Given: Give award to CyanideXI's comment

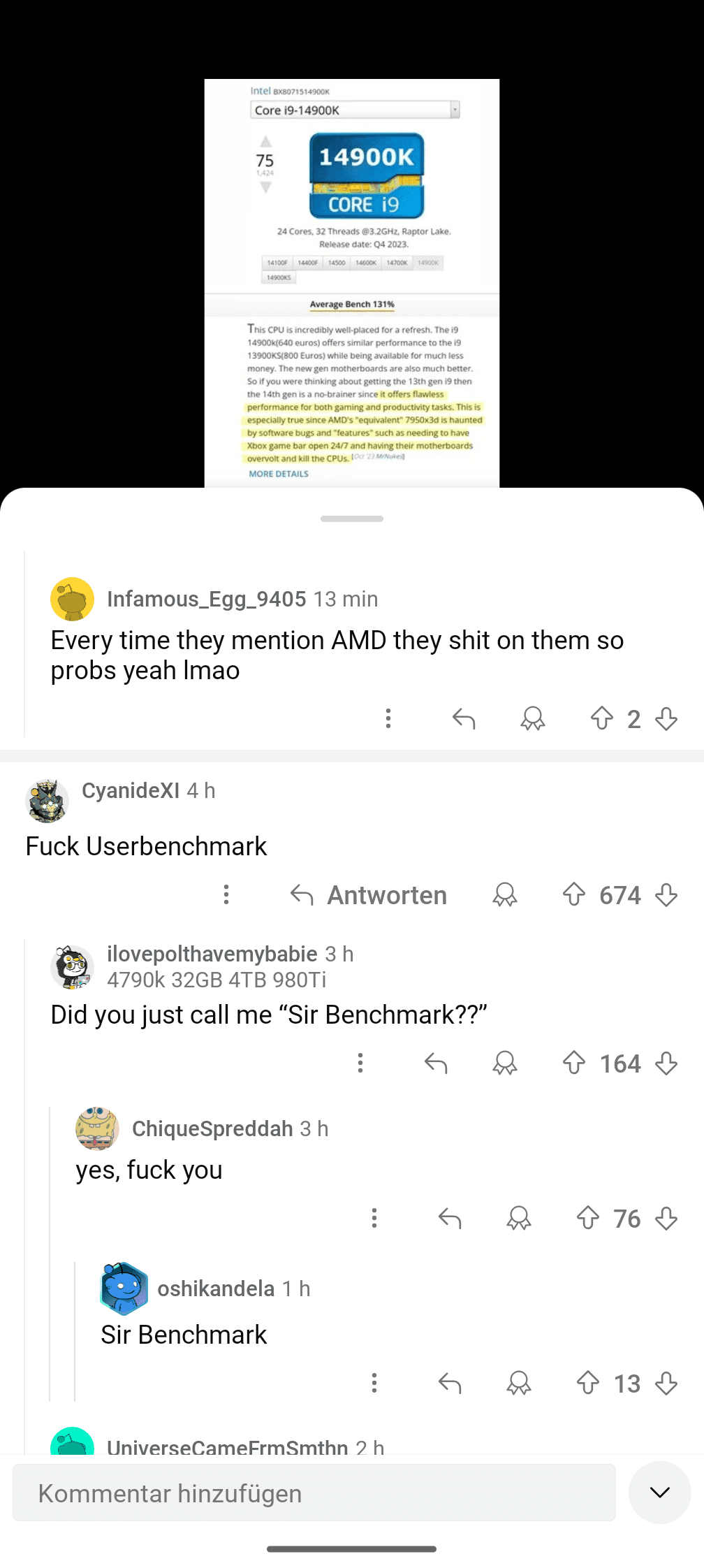Looking at the screenshot, I should click(x=505, y=894).
